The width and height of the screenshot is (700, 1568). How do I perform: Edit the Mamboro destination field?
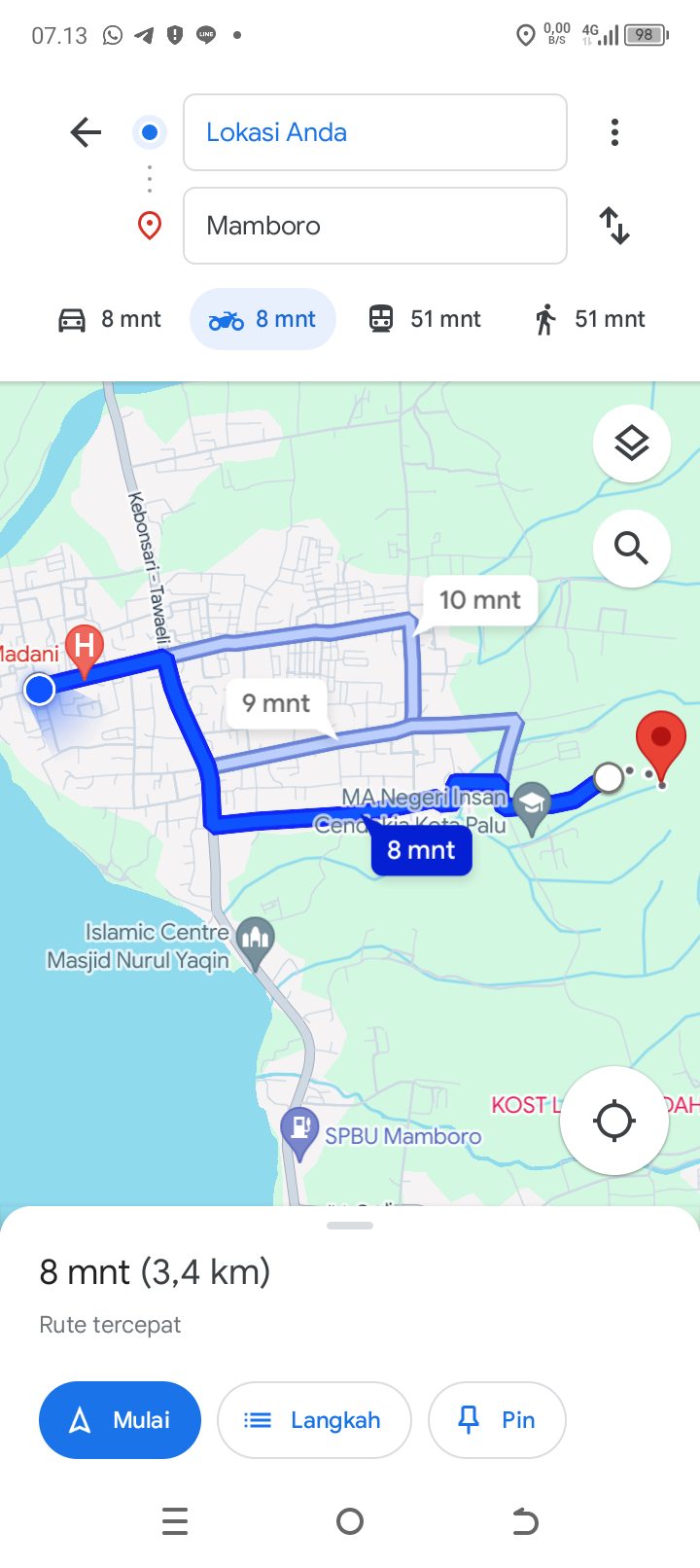(375, 226)
